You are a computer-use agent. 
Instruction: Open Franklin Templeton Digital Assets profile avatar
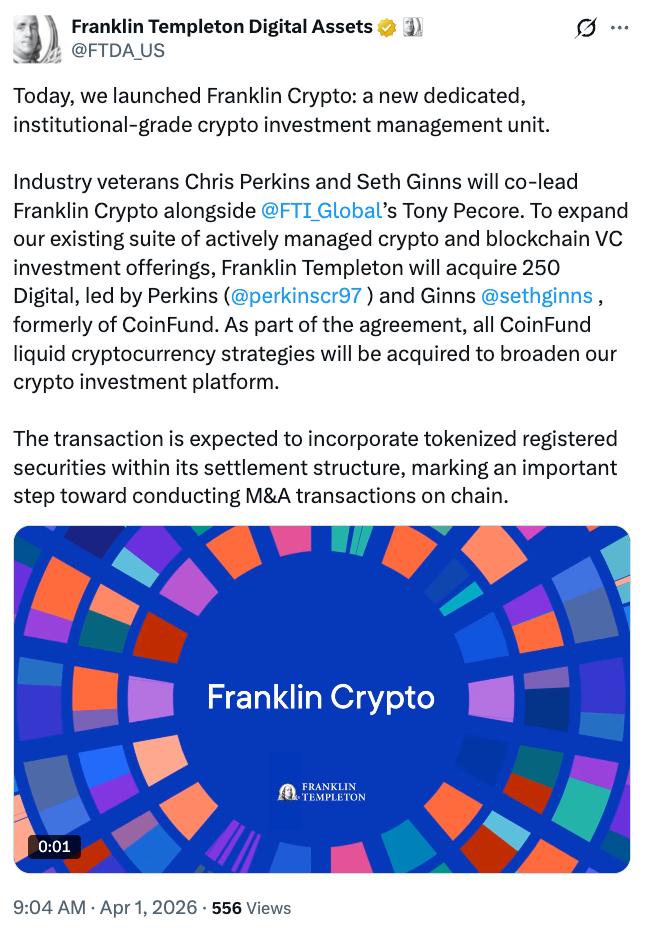pyautogui.click(x=36, y=38)
